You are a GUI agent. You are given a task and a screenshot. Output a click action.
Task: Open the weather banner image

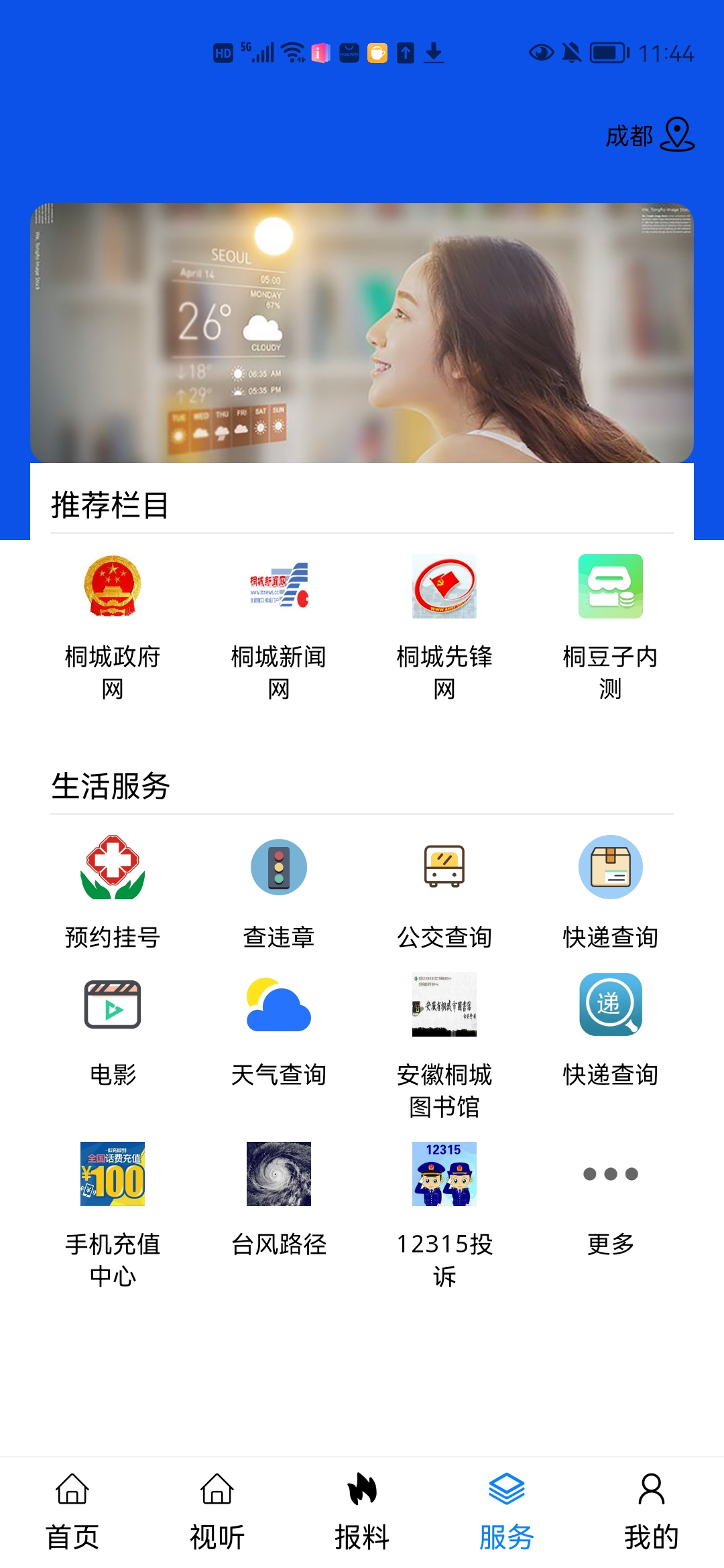(362, 333)
